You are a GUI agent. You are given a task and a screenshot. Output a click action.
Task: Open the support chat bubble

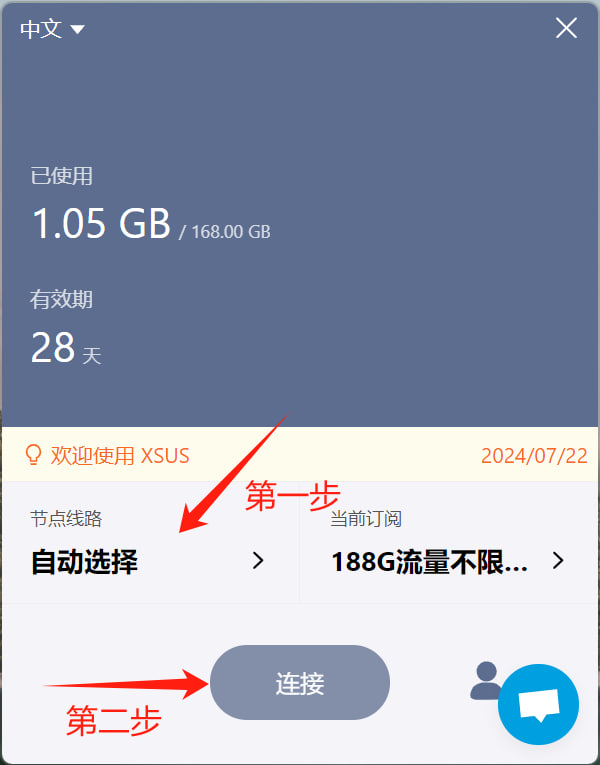tap(538, 704)
